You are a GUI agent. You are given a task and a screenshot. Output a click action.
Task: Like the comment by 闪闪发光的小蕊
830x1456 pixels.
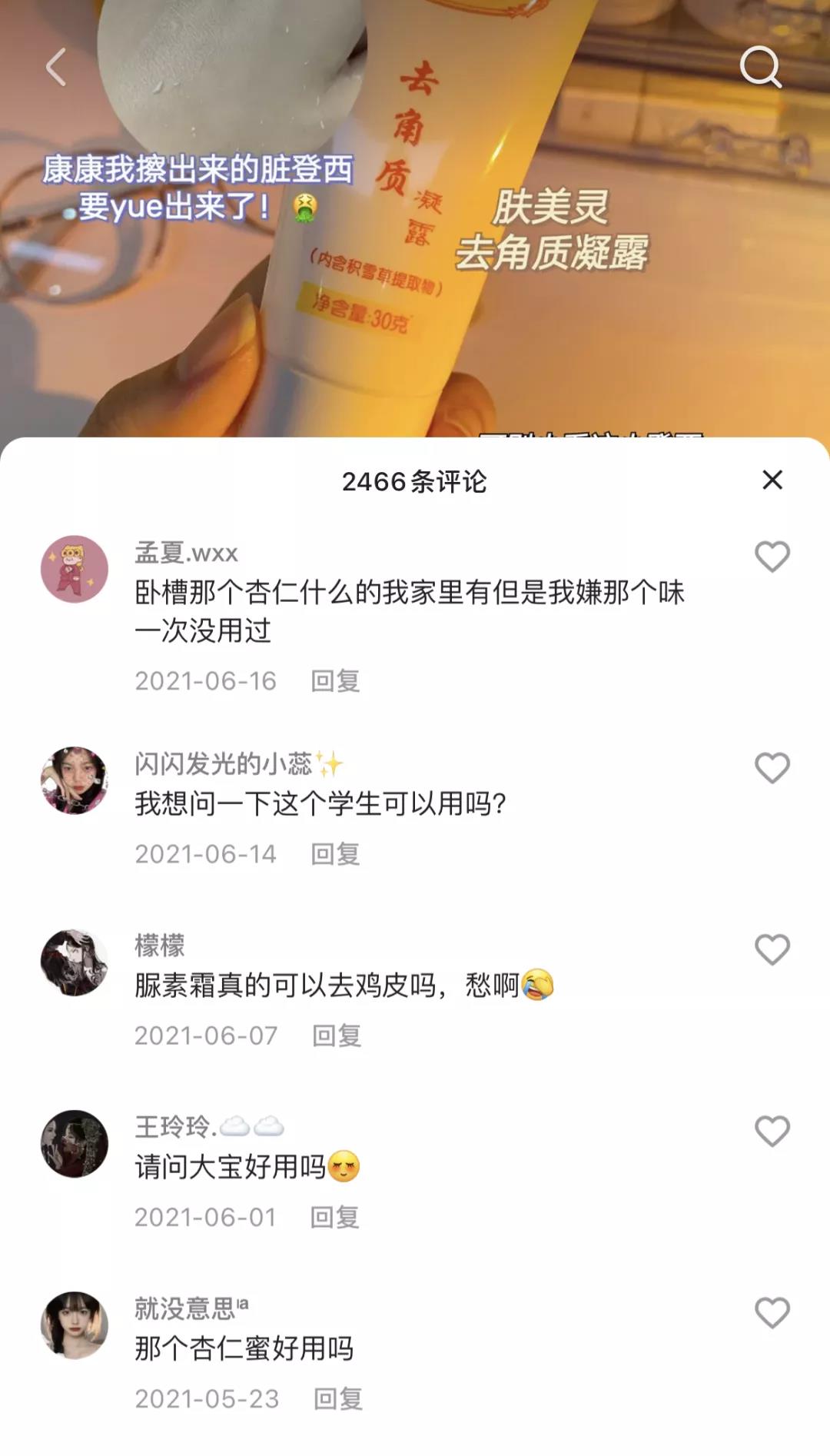coord(772,767)
